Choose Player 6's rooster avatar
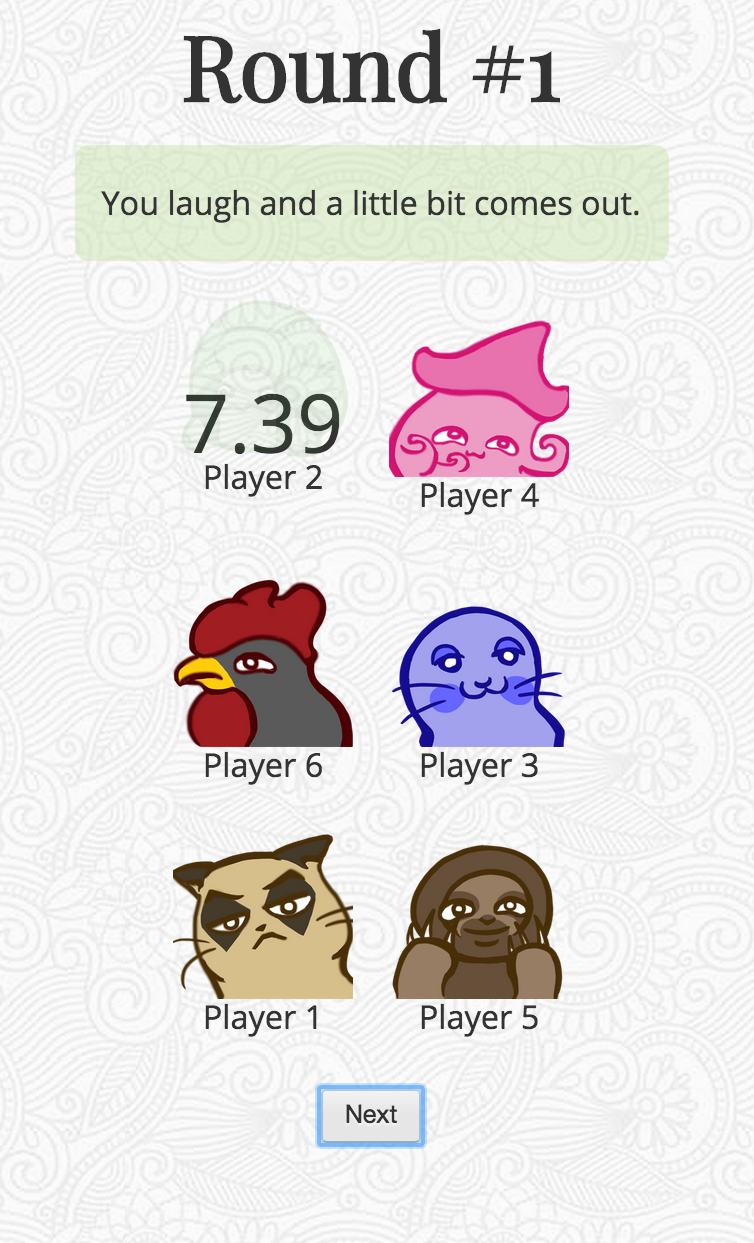The height and width of the screenshot is (1243, 754). click(x=263, y=666)
